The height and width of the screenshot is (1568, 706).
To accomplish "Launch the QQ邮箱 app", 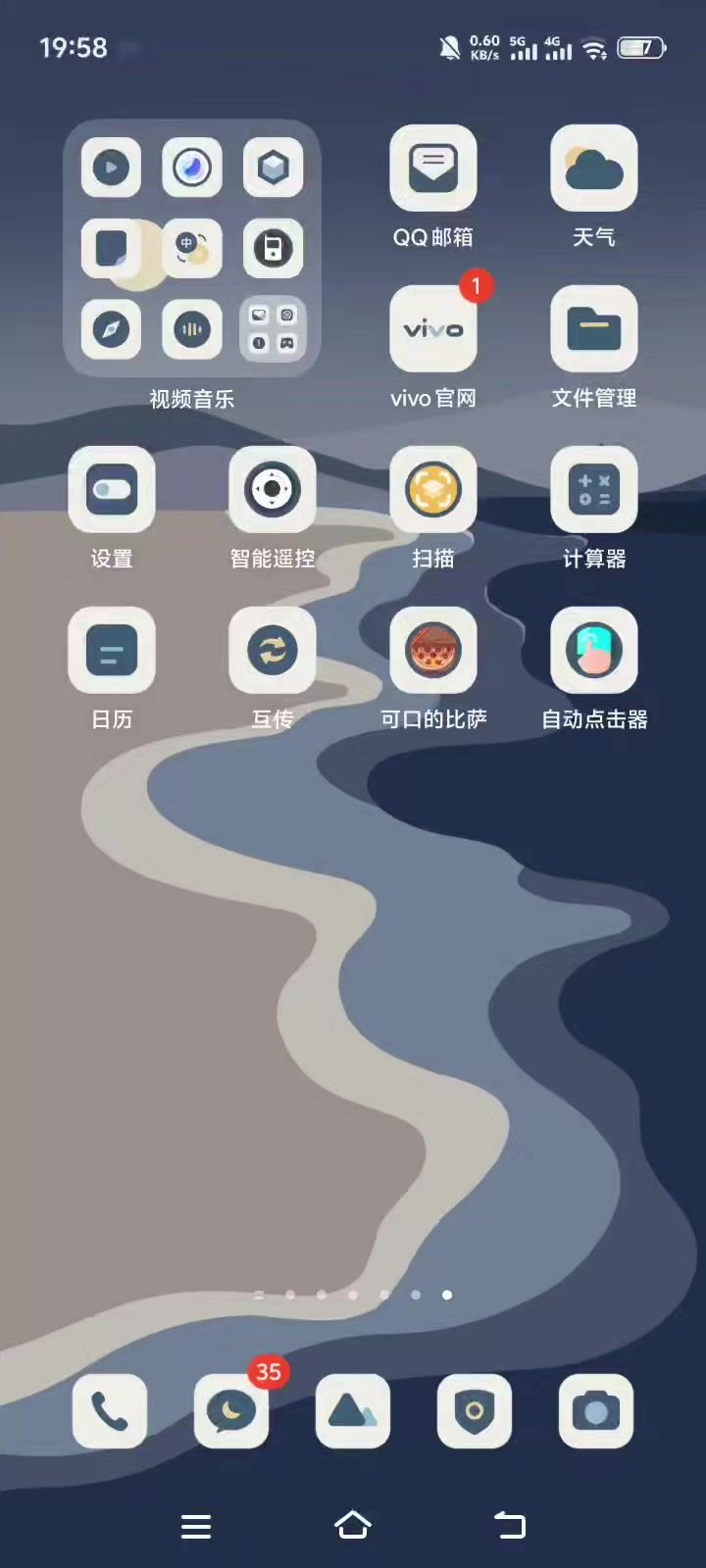I will click(432, 169).
